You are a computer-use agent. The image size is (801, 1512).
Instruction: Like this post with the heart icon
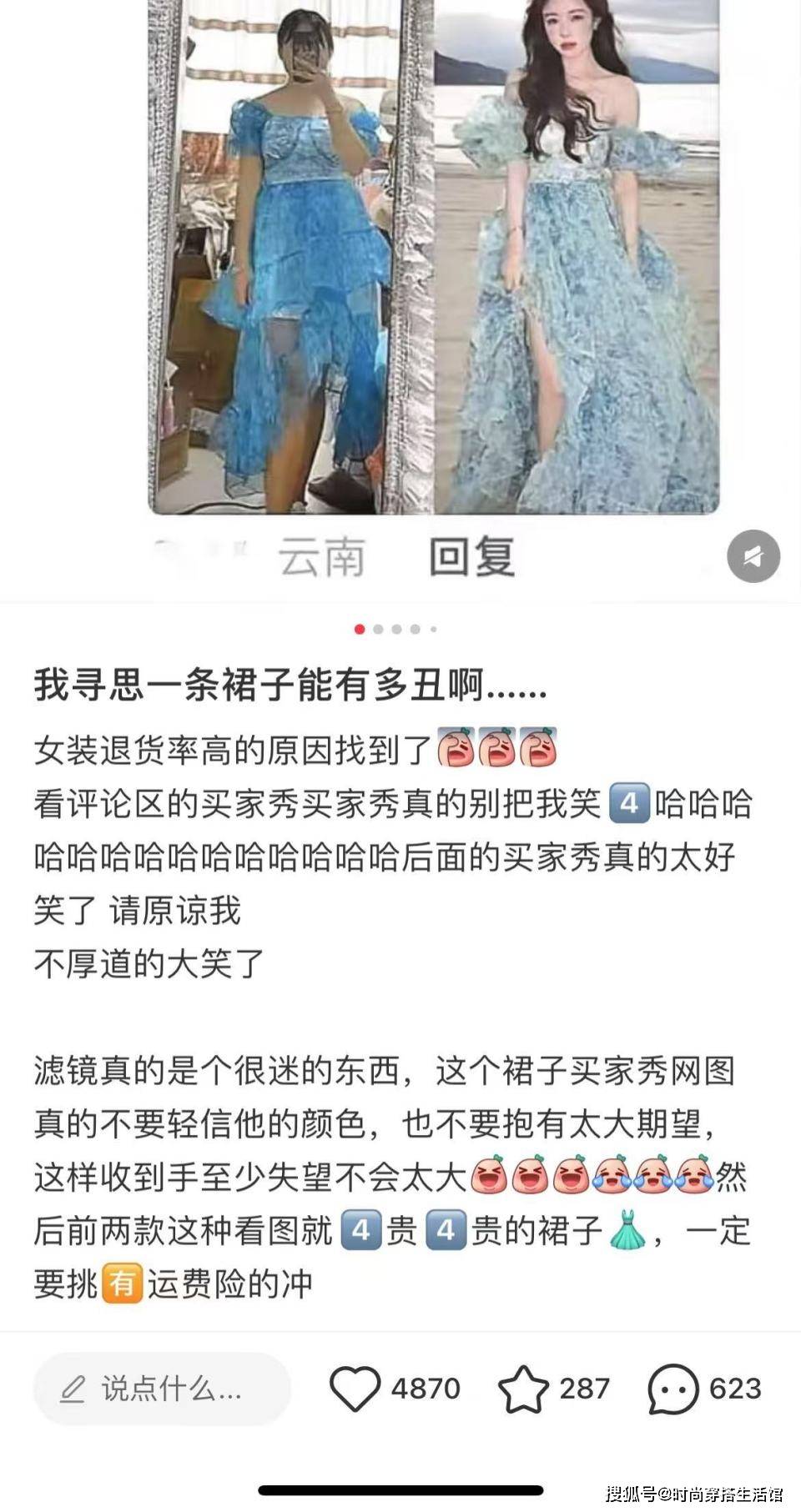[355, 1389]
